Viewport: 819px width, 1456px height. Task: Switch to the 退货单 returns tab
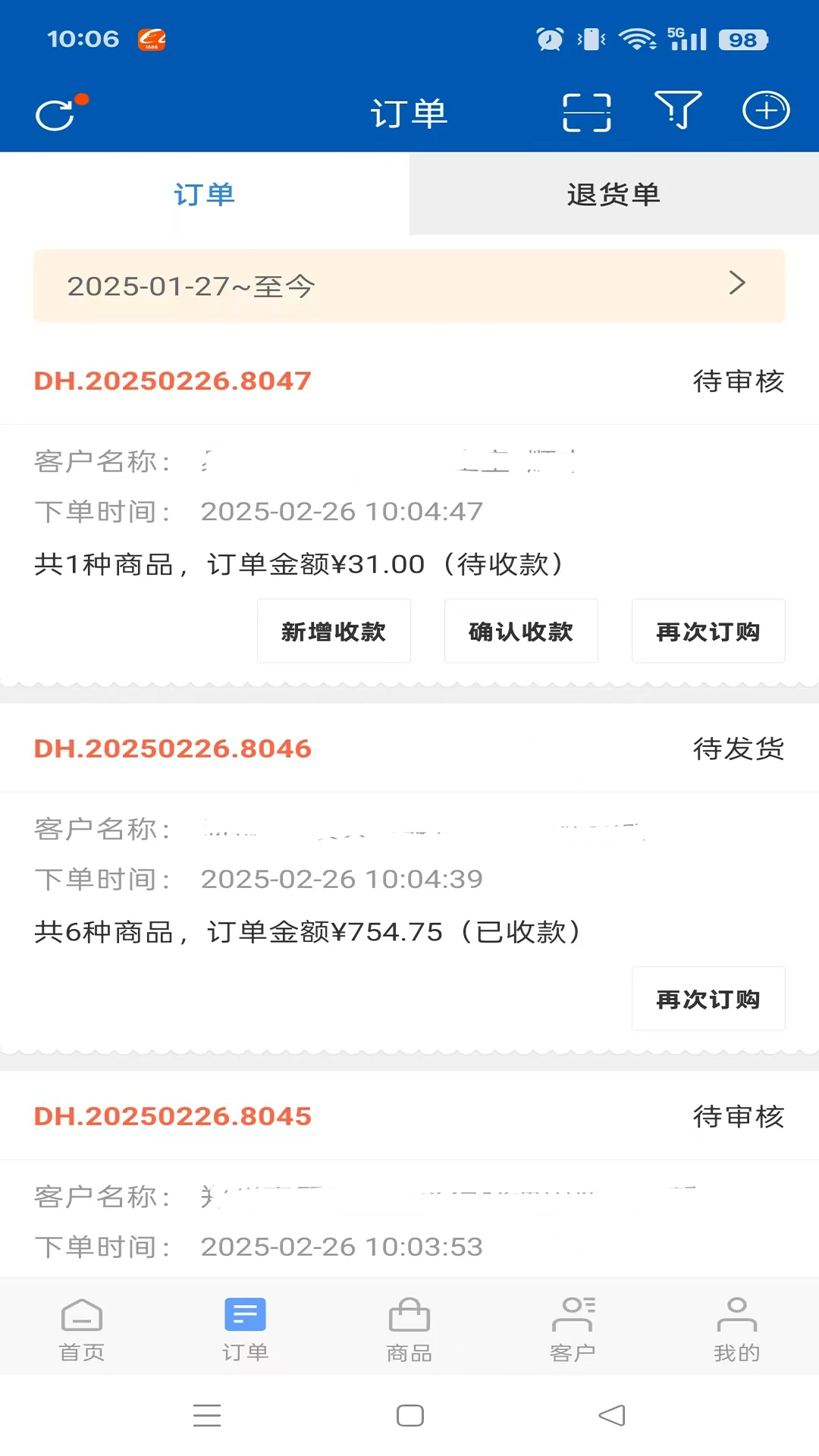tap(613, 194)
